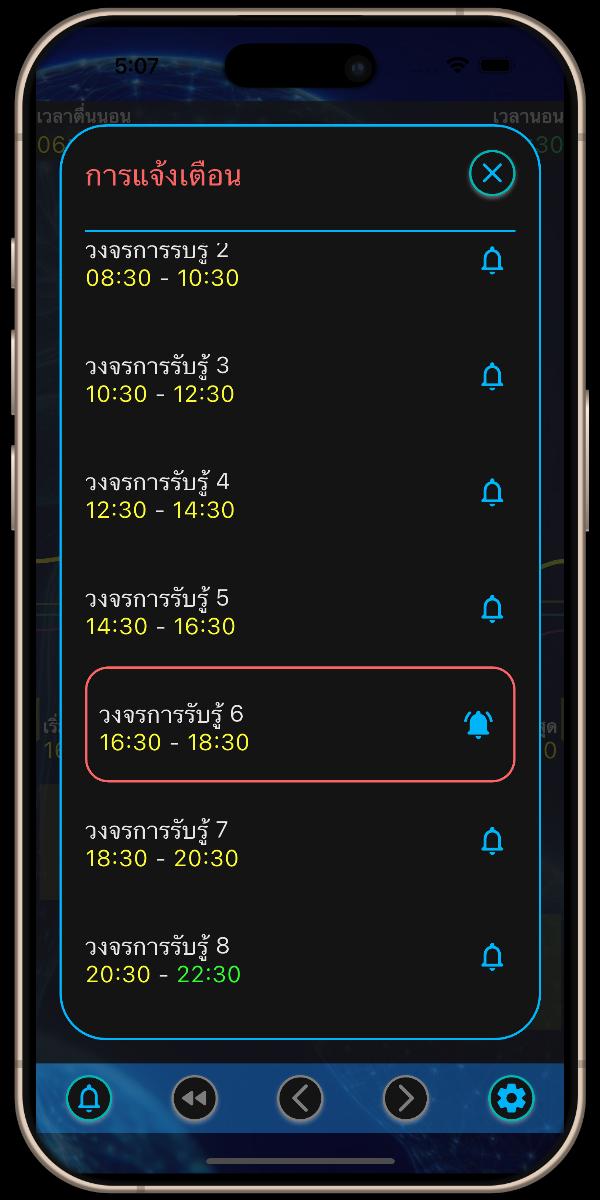Open settings with the gear icon
Viewport: 600px width, 1200px height.
pyautogui.click(x=511, y=1099)
